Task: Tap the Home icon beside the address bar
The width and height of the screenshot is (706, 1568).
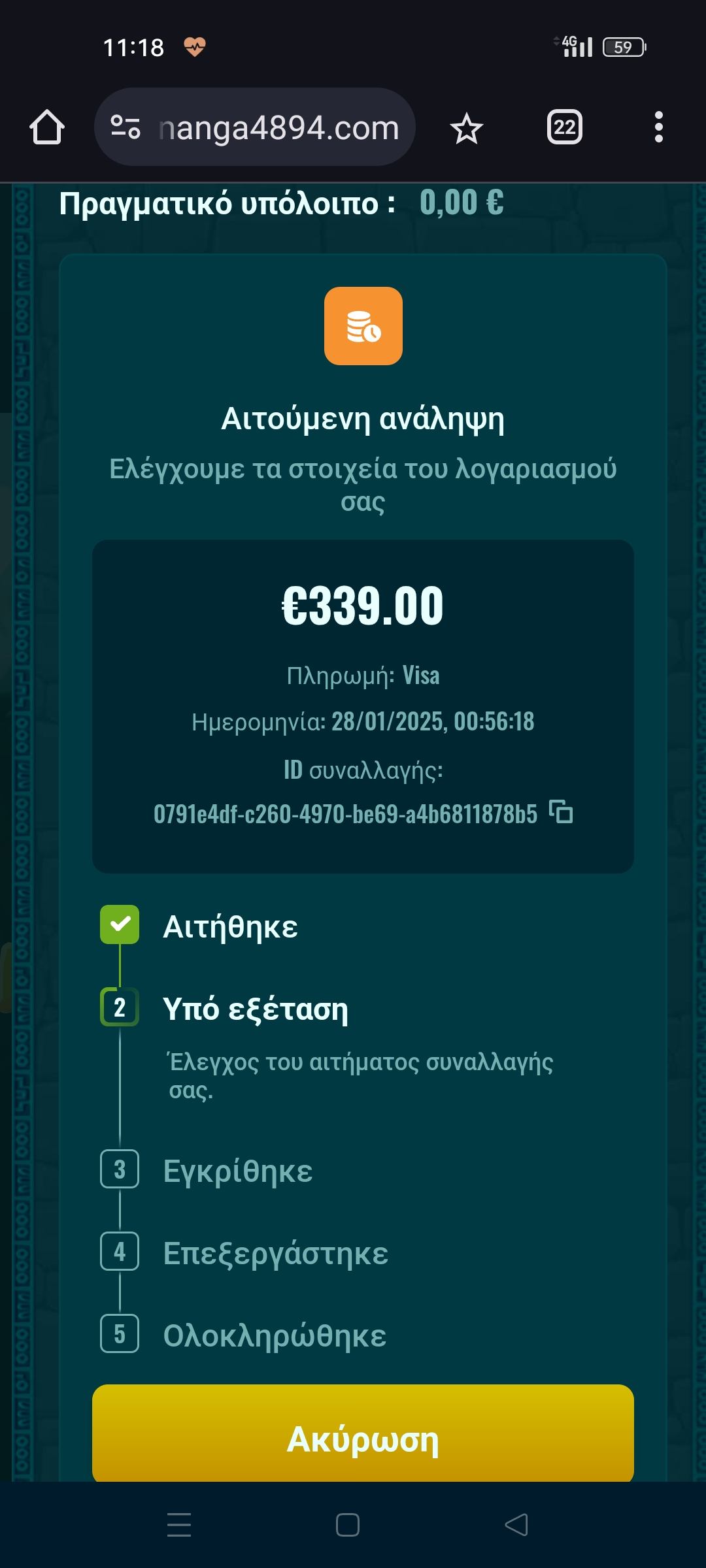Action: coord(49,127)
